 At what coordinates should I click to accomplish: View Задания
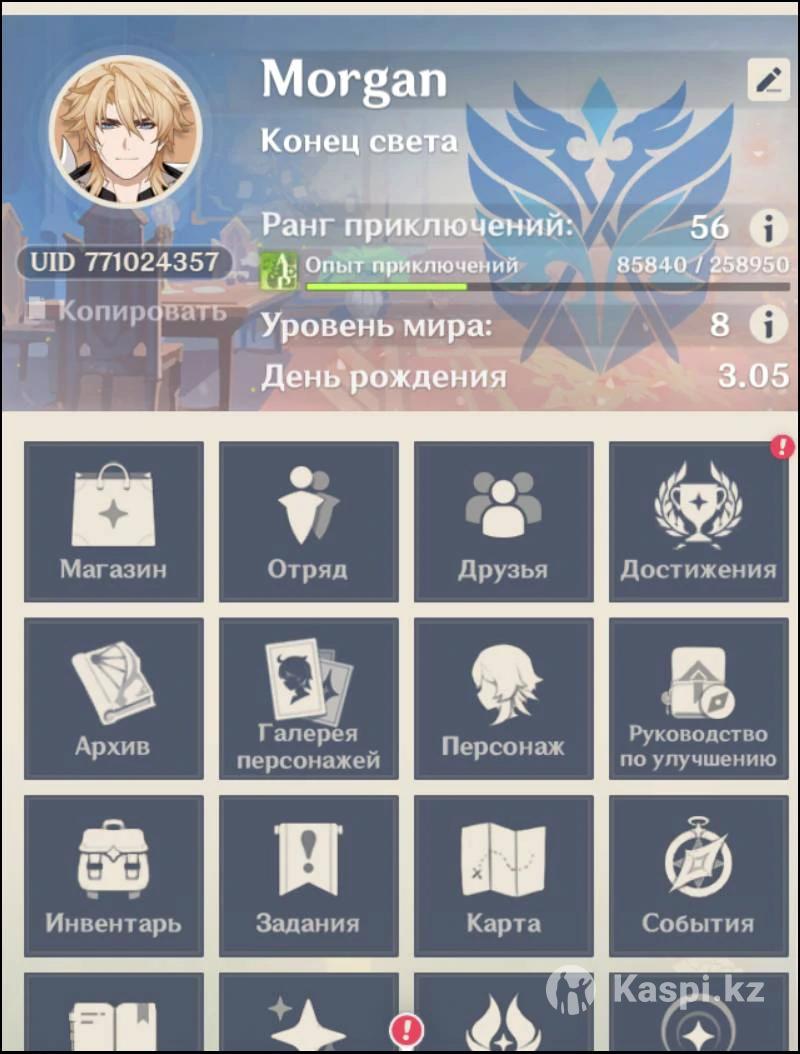(308, 875)
